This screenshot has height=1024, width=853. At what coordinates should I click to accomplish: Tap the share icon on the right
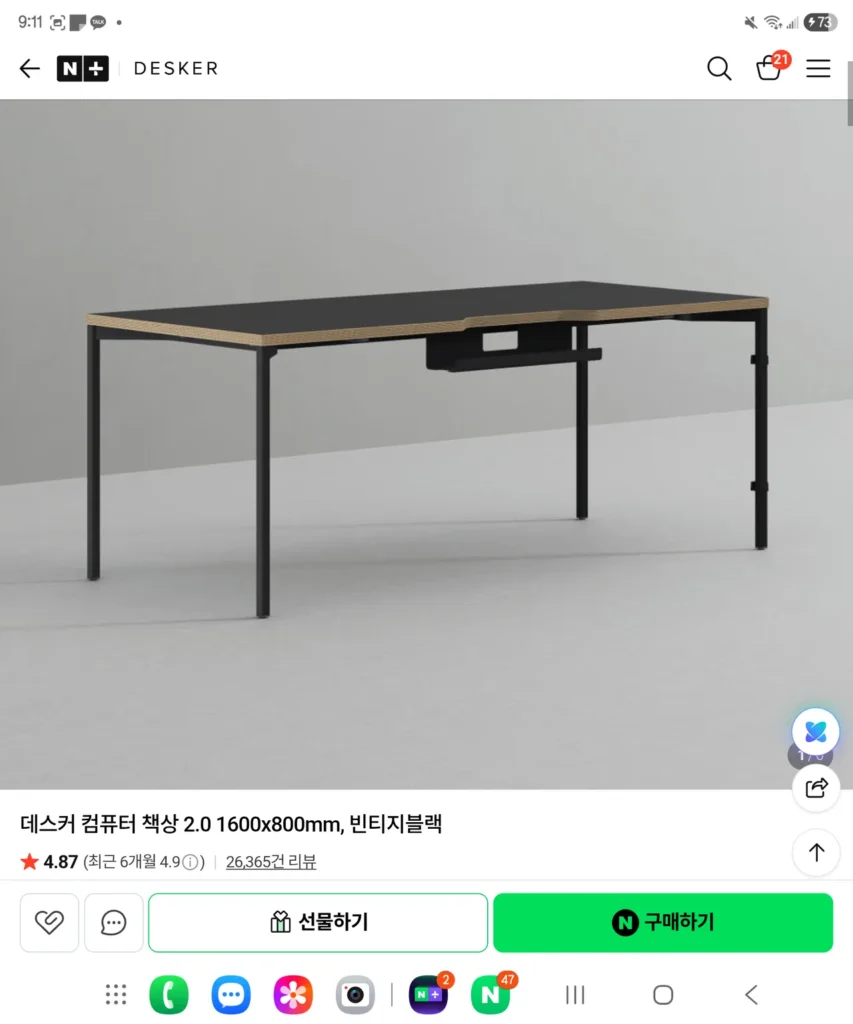(815, 789)
